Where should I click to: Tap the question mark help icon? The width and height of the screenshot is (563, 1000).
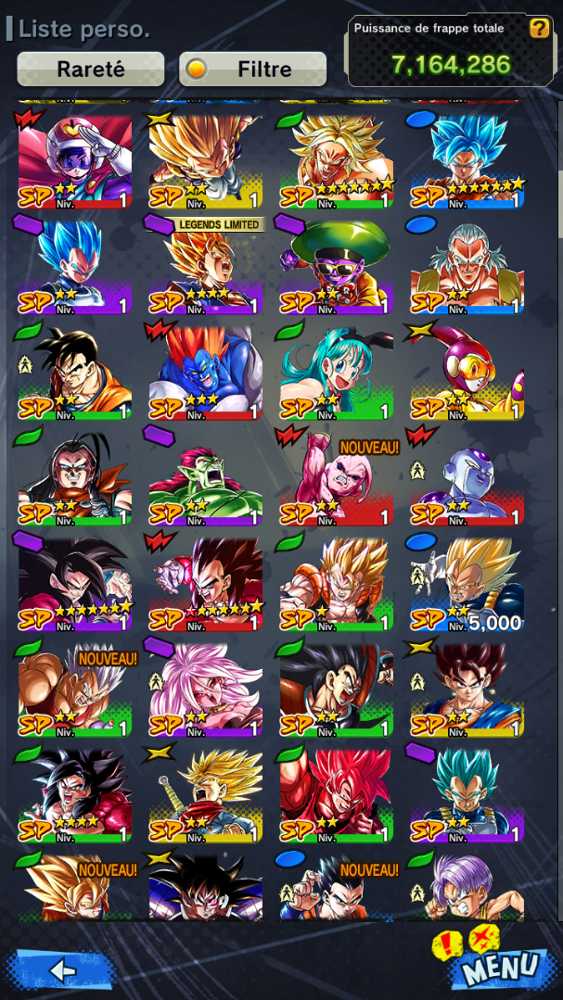click(539, 27)
